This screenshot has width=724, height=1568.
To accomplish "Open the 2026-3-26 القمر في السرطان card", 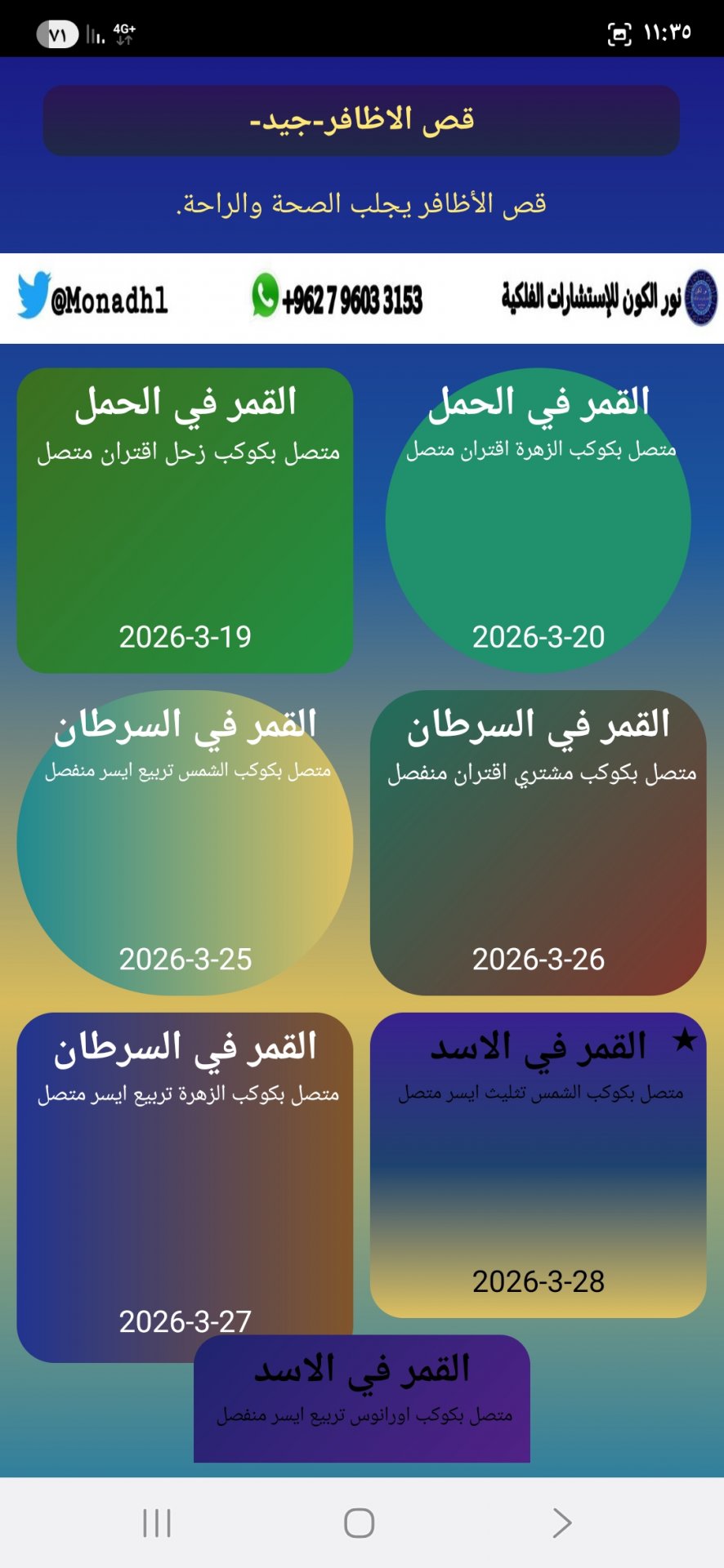I will coord(539,841).
